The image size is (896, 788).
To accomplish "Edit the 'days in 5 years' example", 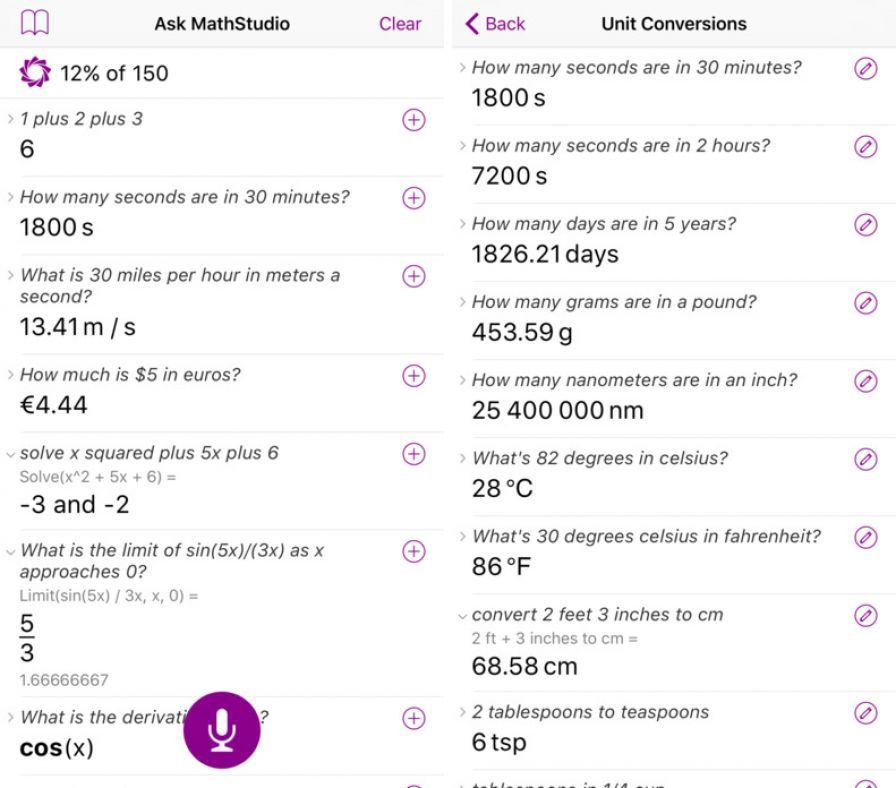I will [x=866, y=225].
